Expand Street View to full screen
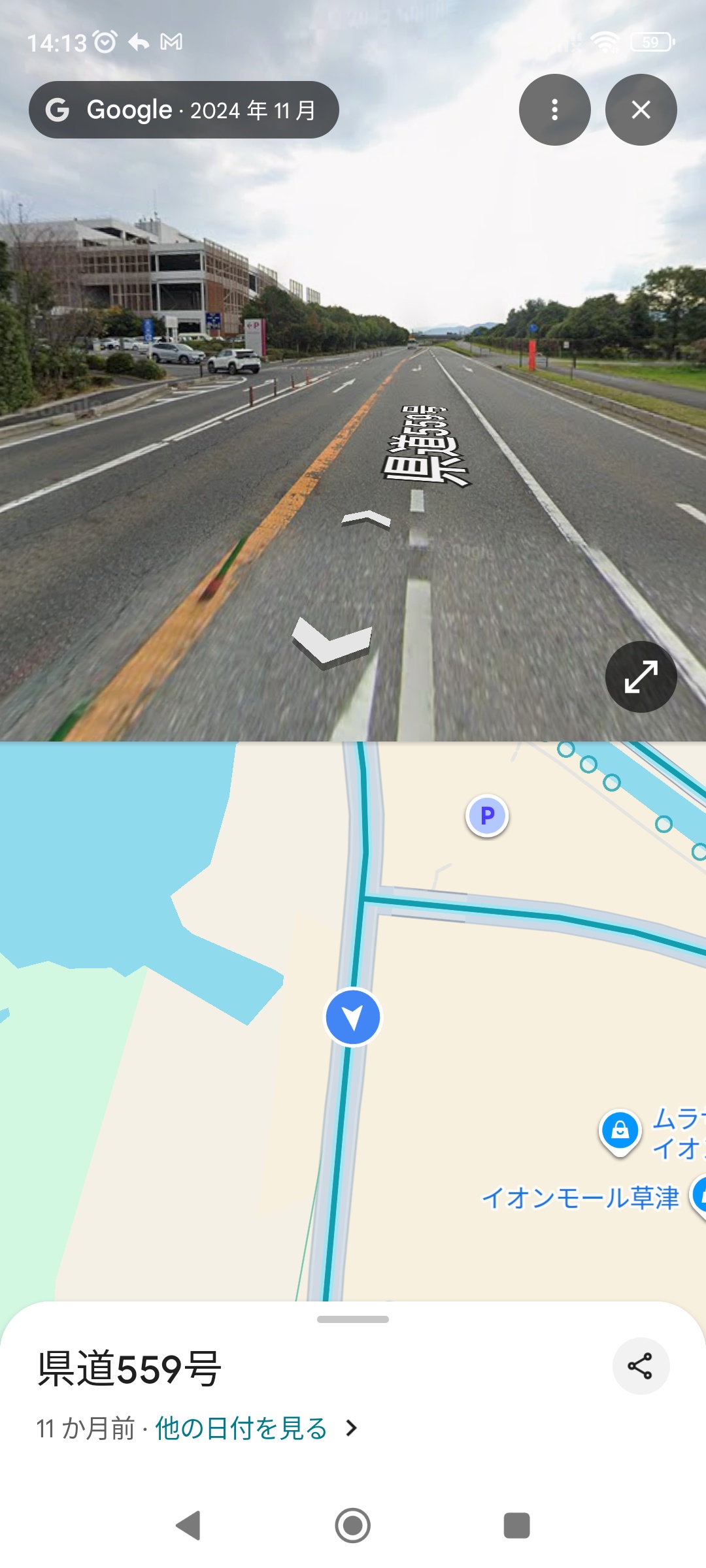Viewport: 706px width, 1568px height. (x=641, y=677)
